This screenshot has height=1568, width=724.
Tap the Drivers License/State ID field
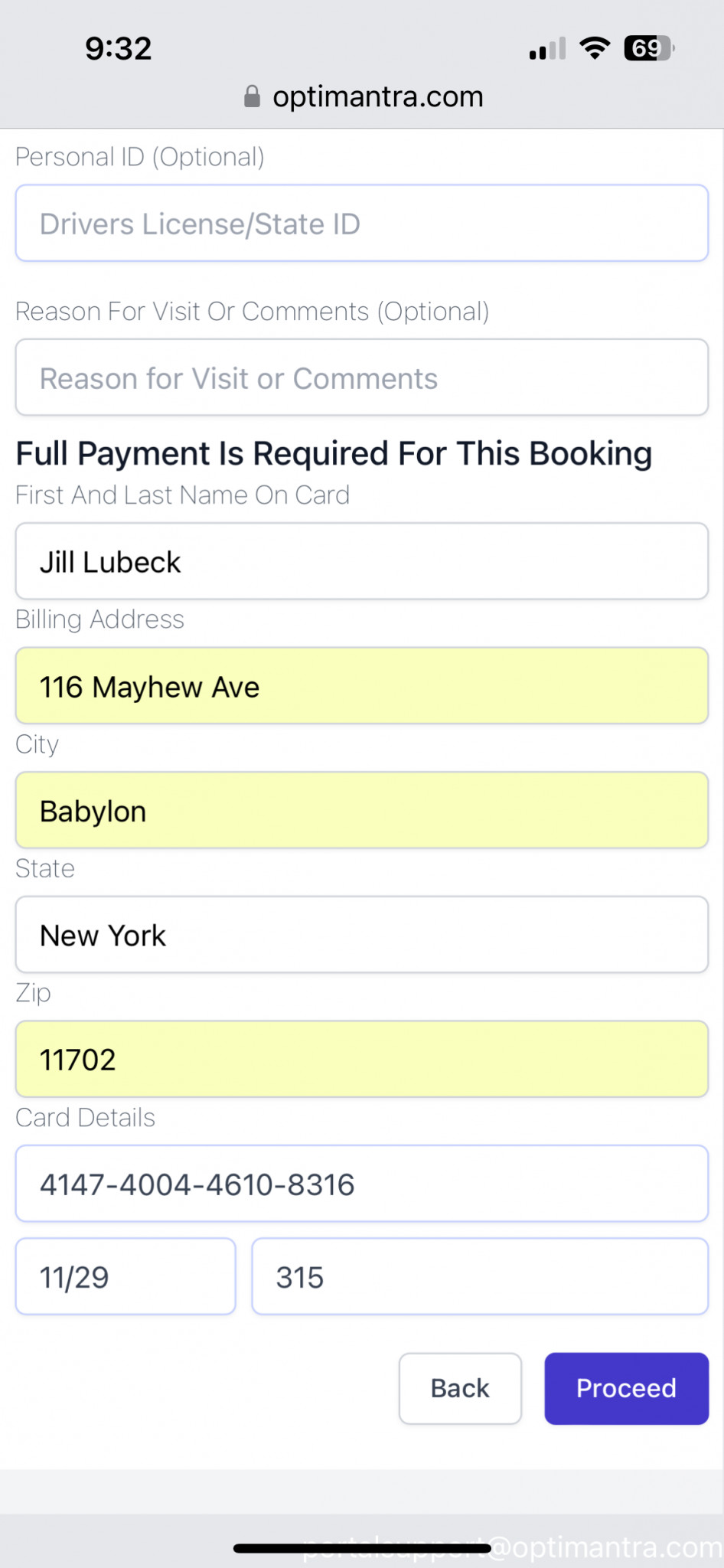click(362, 224)
